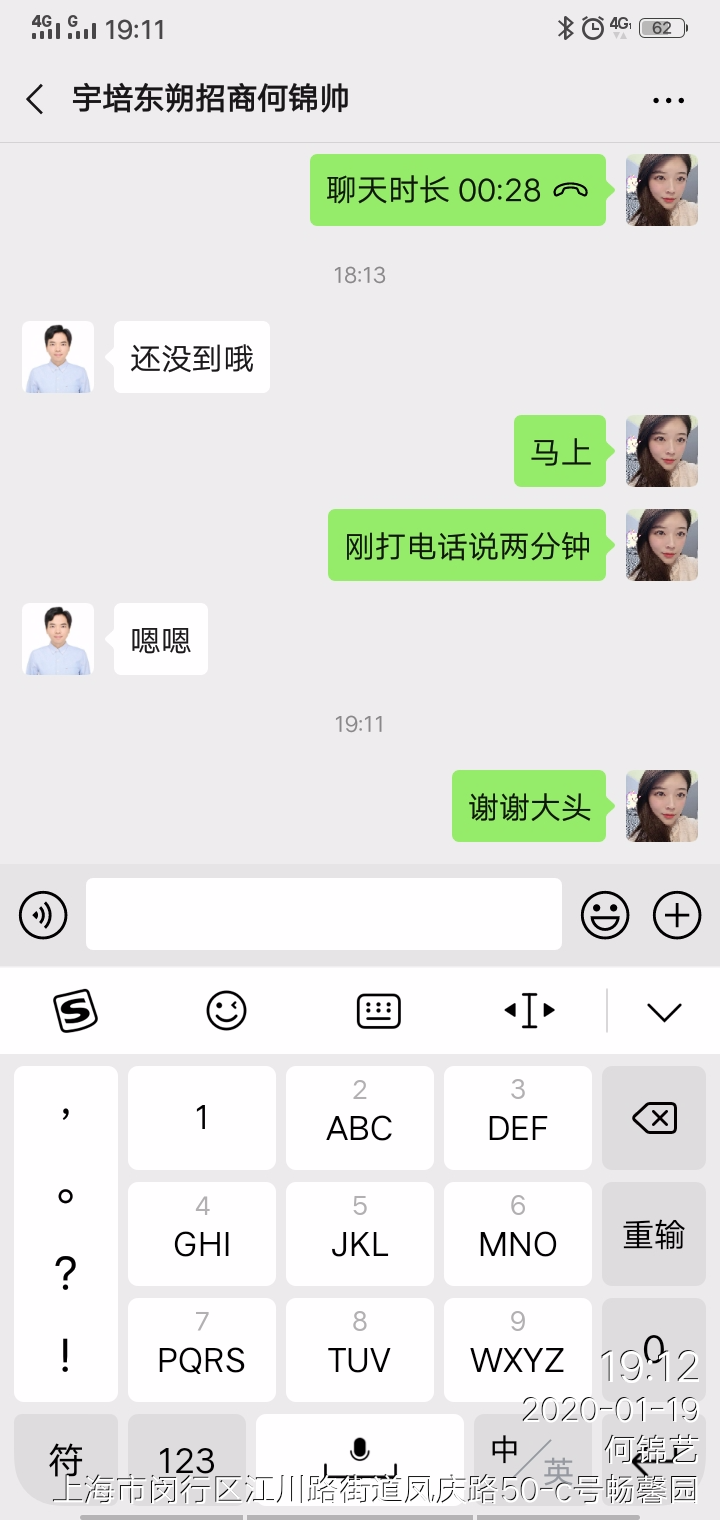Open the keyboard emoji face panel
This screenshot has height=1520, width=720.
click(227, 1011)
